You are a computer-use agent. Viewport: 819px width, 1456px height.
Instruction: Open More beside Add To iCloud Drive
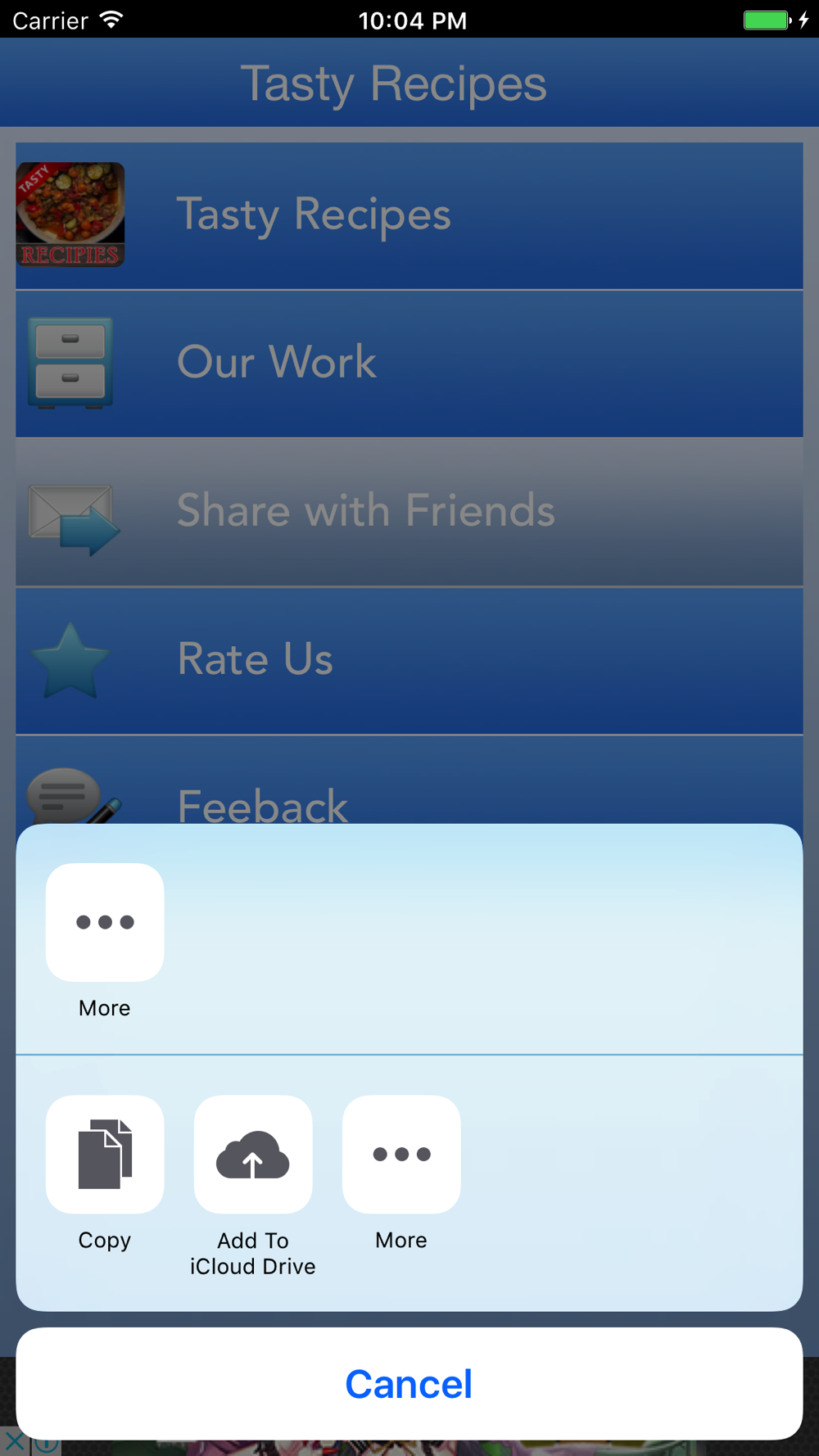[x=401, y=1155]
